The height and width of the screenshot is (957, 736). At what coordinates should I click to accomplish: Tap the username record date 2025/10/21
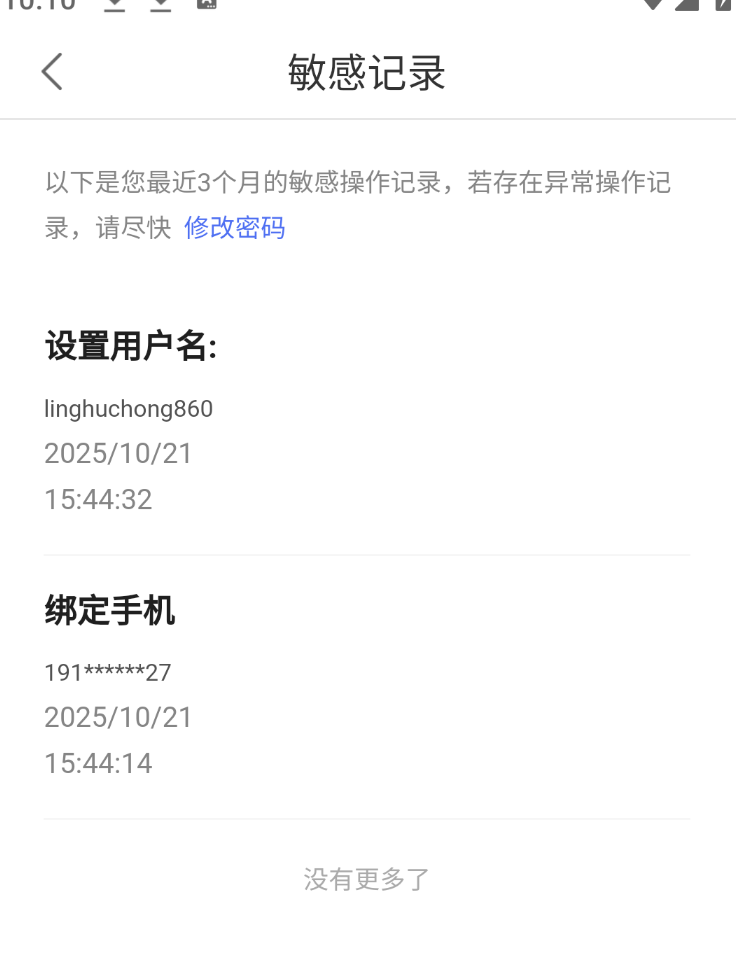[118, 453]
